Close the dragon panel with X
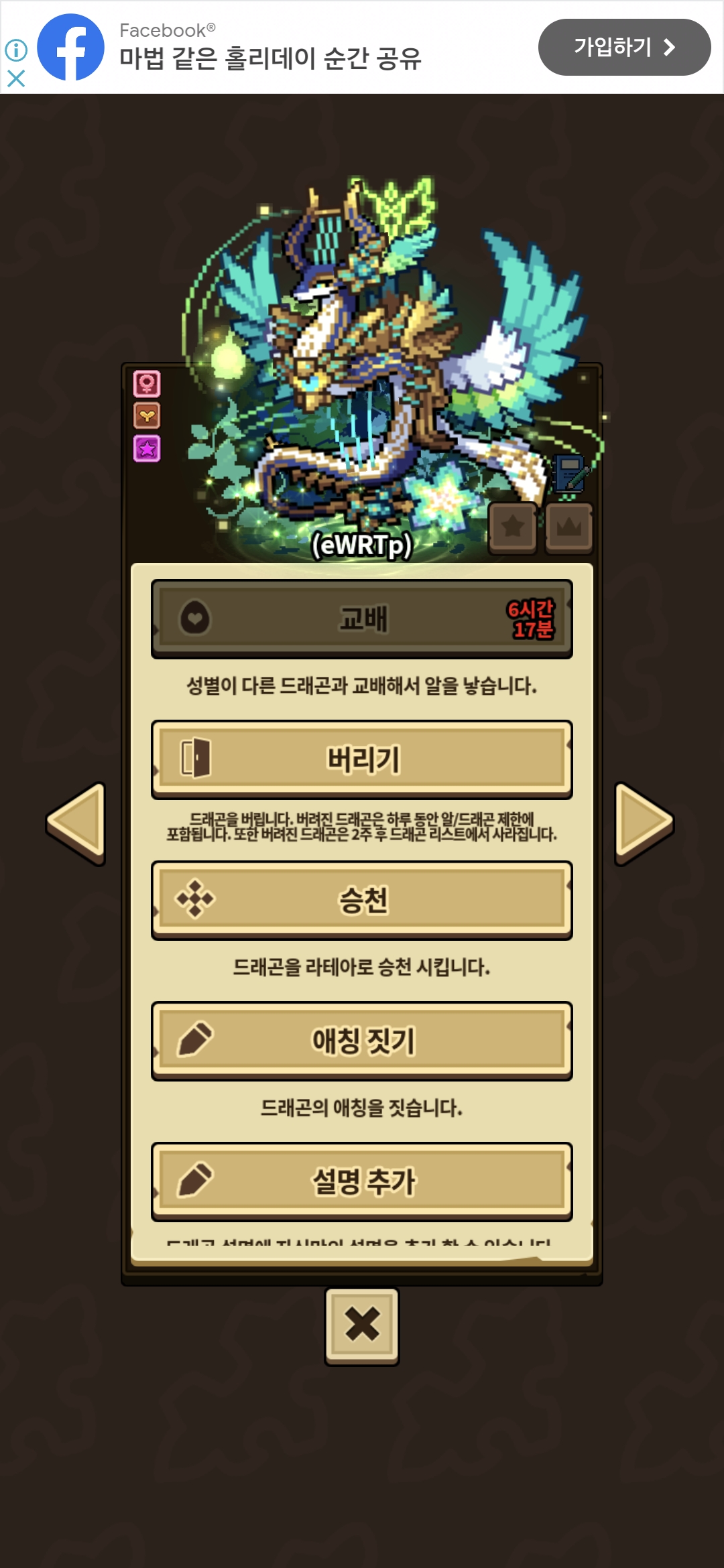The image size is (724, 1568). 362,1325
